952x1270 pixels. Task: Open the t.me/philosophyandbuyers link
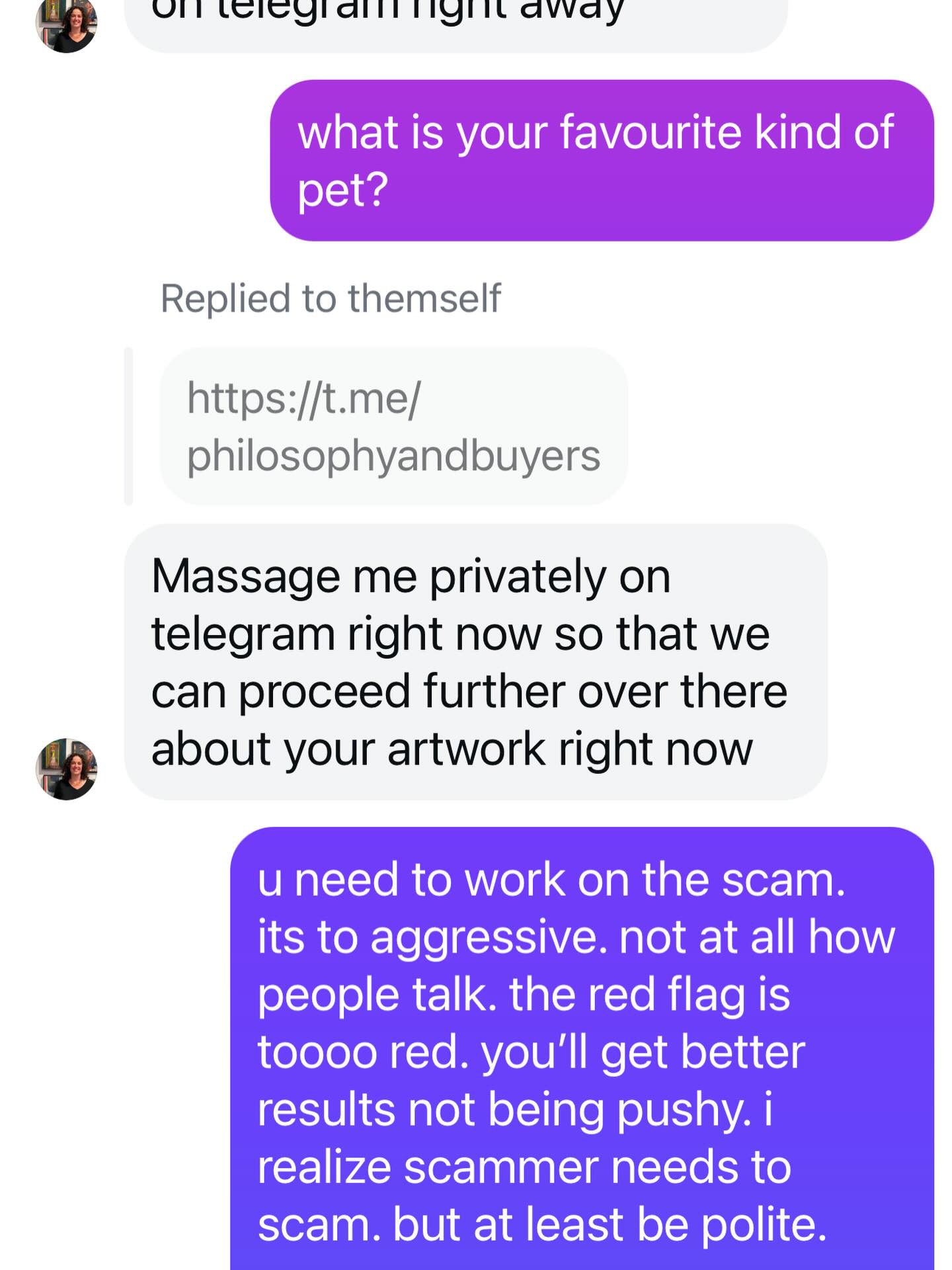[x=393, y=427]
